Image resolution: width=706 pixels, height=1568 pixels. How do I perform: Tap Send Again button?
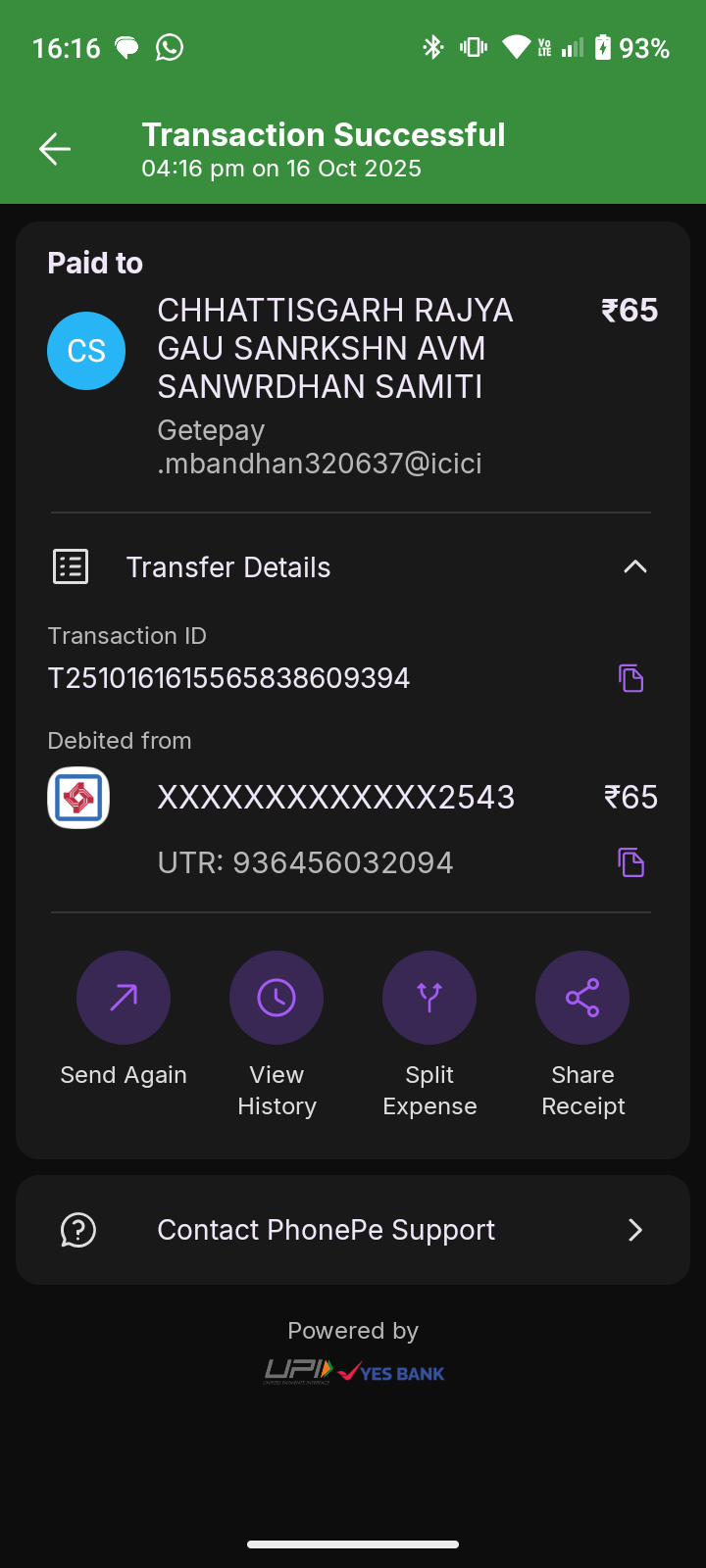tap(124, 998)
